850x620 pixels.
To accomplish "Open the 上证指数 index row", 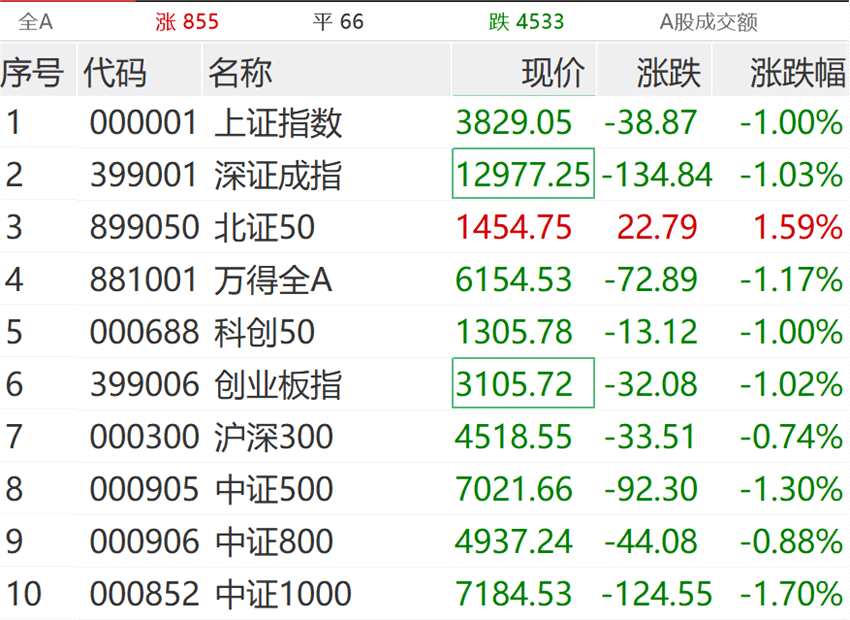I will click(x=278, y=123).
